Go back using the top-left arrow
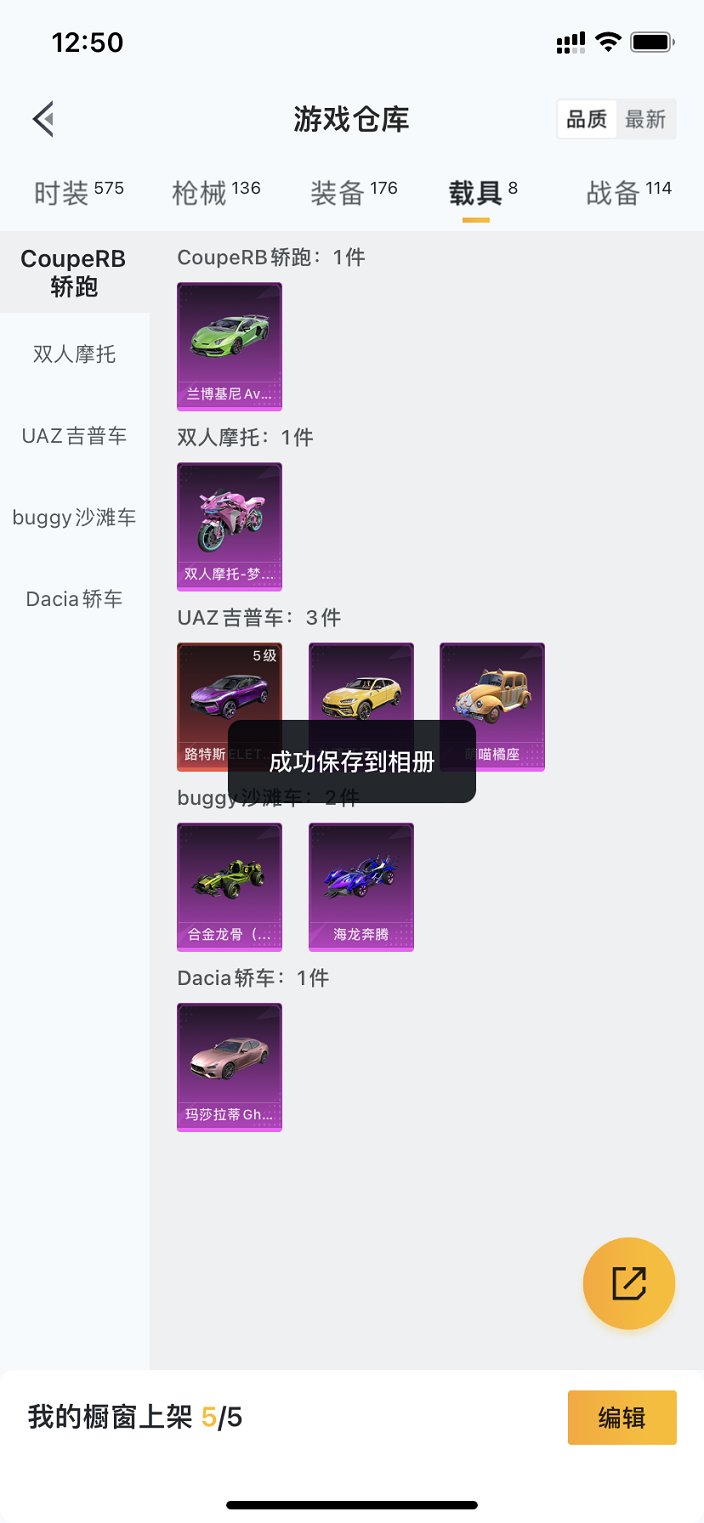The image size is (704, 1523). point(43,120)
